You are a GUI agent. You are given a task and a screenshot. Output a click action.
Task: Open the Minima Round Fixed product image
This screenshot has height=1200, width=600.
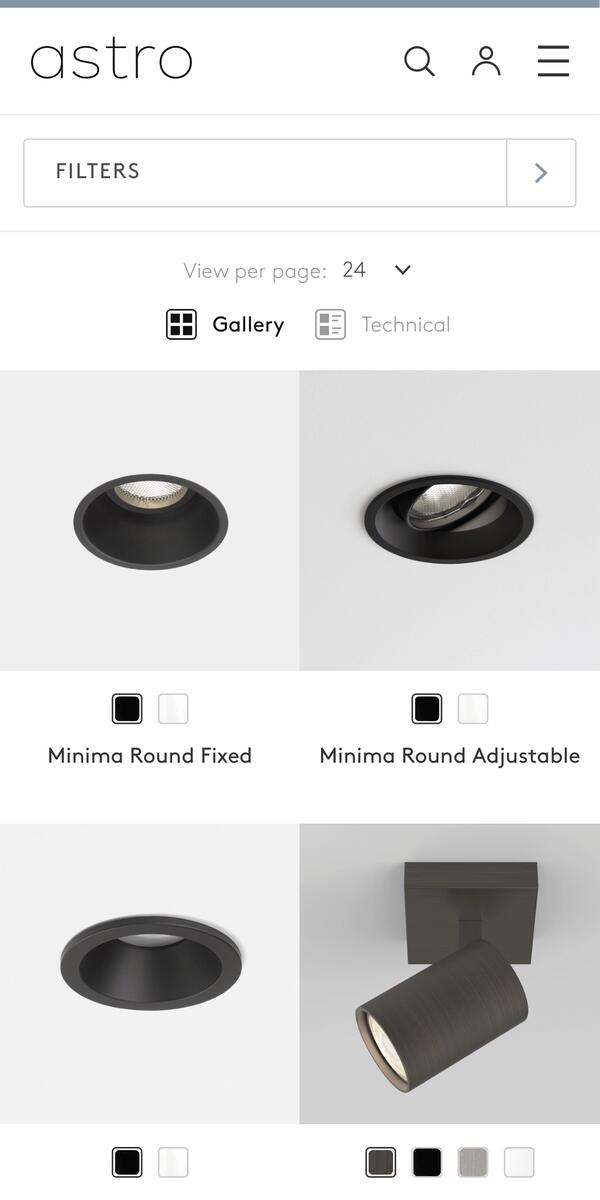coord(150,520)
